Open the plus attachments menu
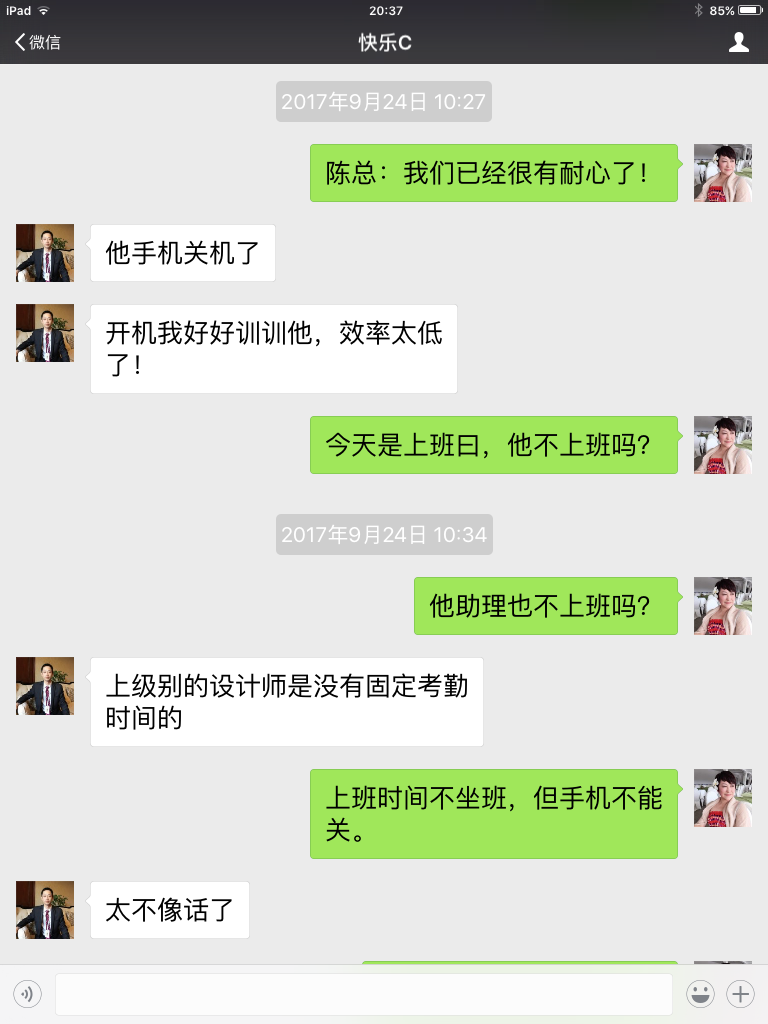 (740, 994)
